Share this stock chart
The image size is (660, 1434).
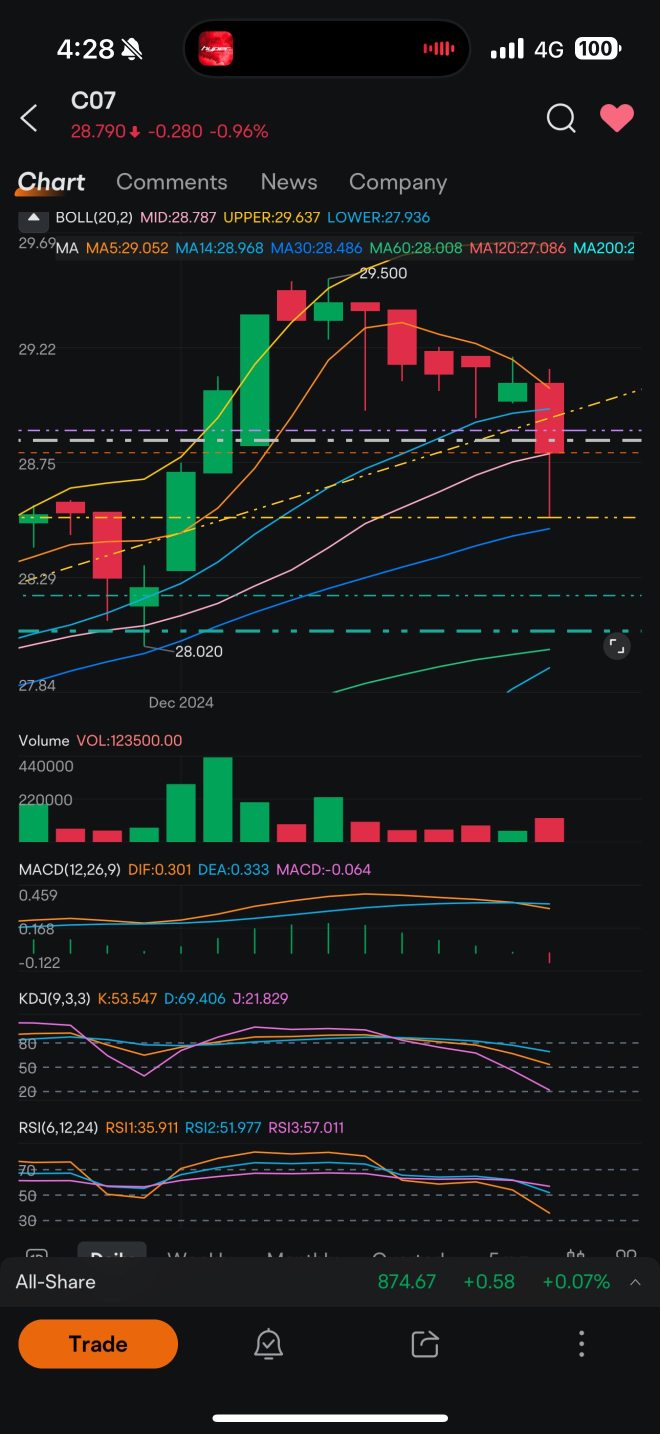[x=425, y=1344]
